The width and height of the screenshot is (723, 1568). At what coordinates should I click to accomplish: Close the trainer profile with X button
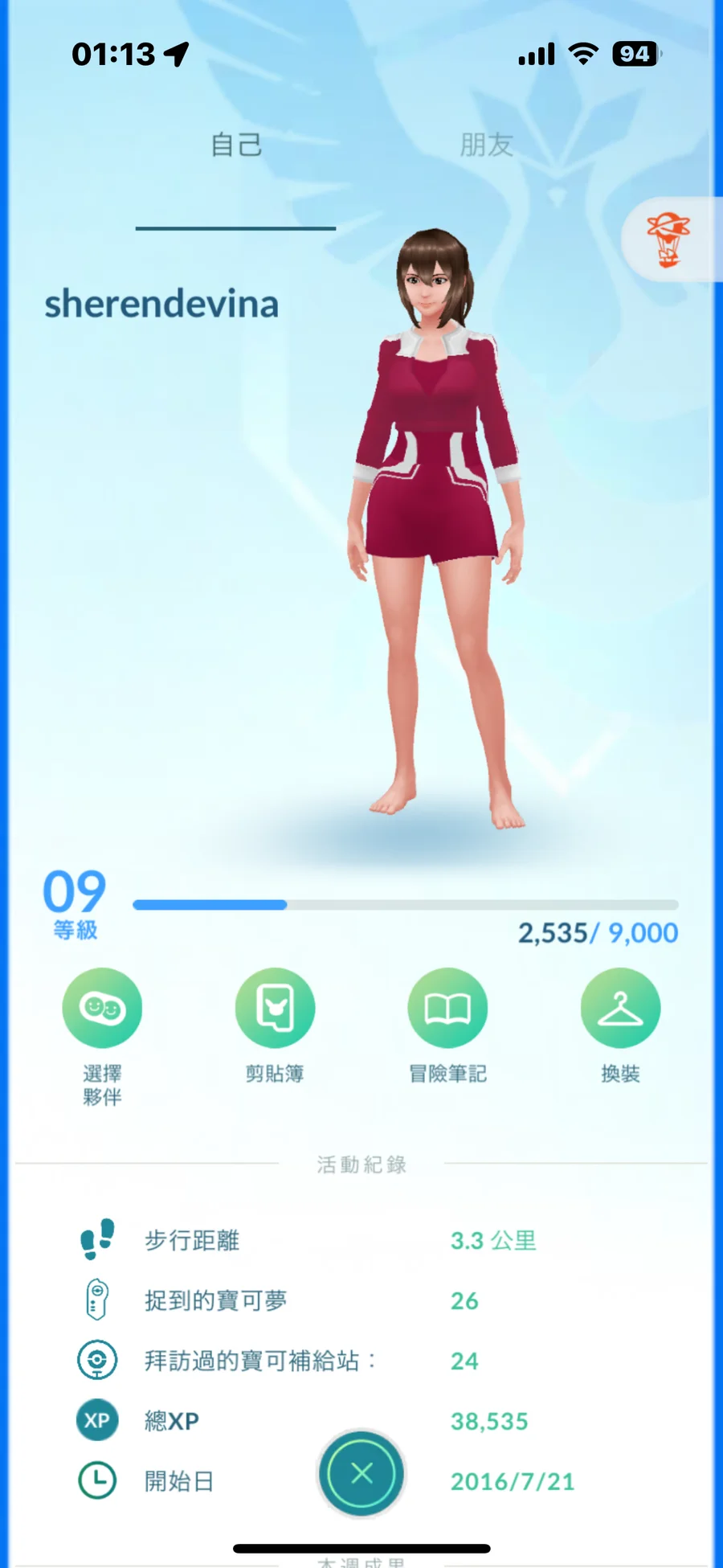pos(361,1473)
